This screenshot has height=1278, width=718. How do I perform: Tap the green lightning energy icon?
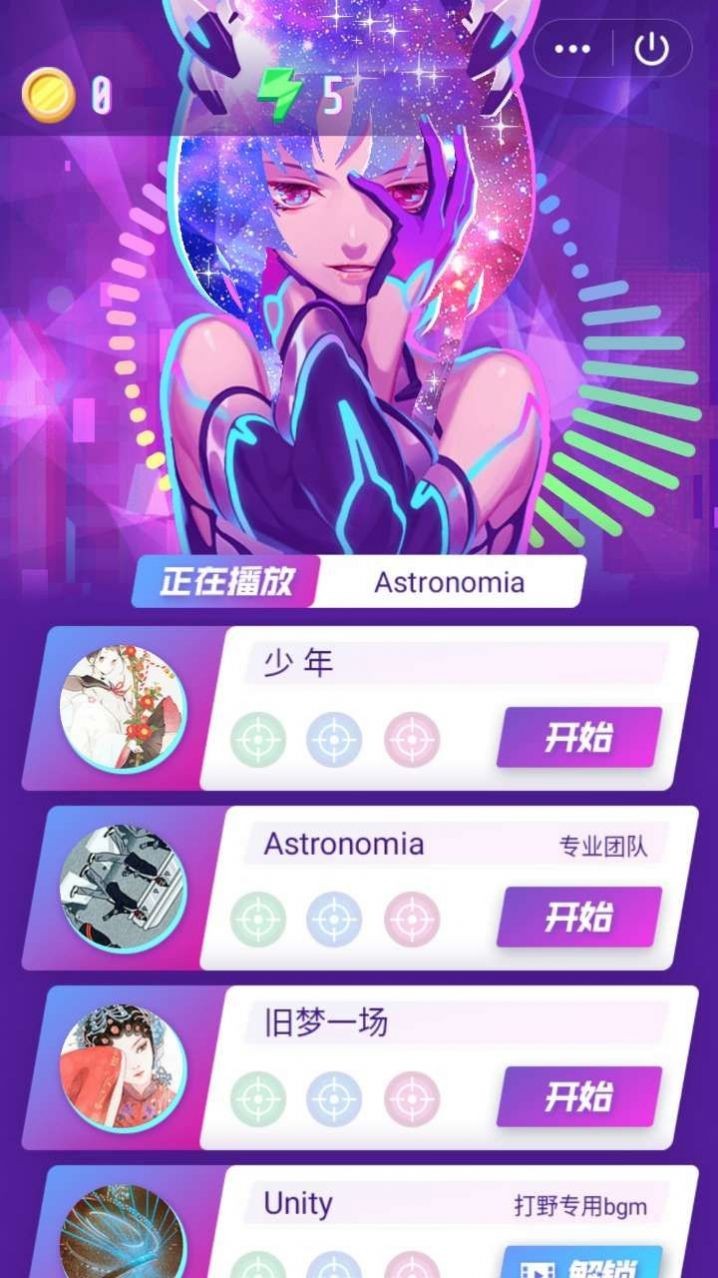coord(279,94)
